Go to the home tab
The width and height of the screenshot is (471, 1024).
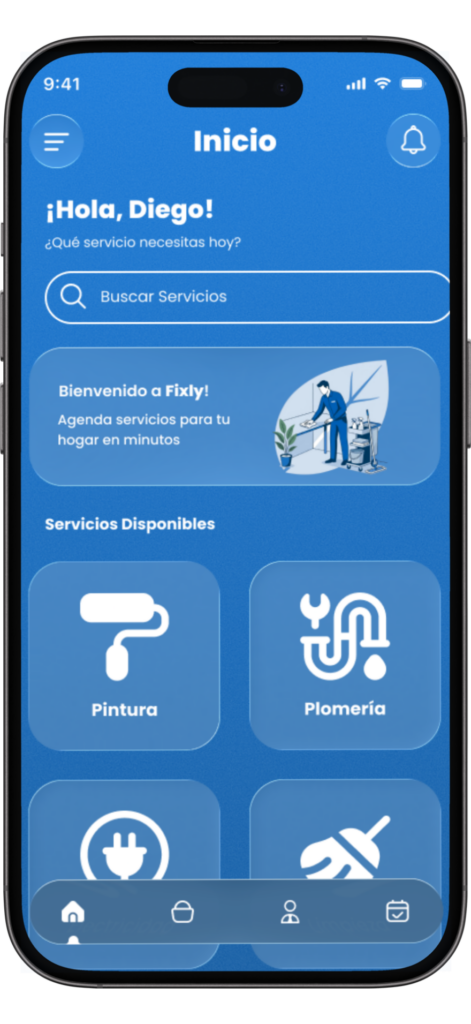(x=73, y=912)
